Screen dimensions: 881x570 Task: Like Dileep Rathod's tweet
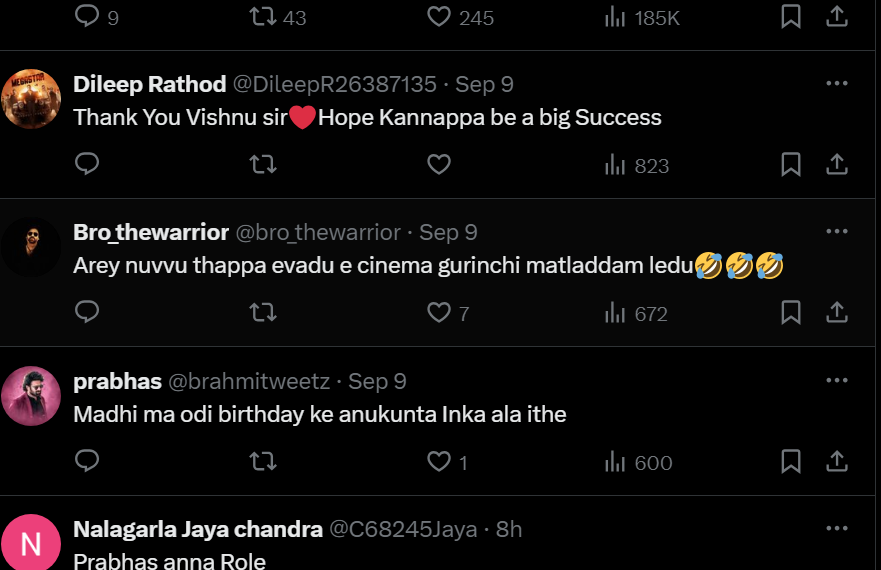(439, 164)
